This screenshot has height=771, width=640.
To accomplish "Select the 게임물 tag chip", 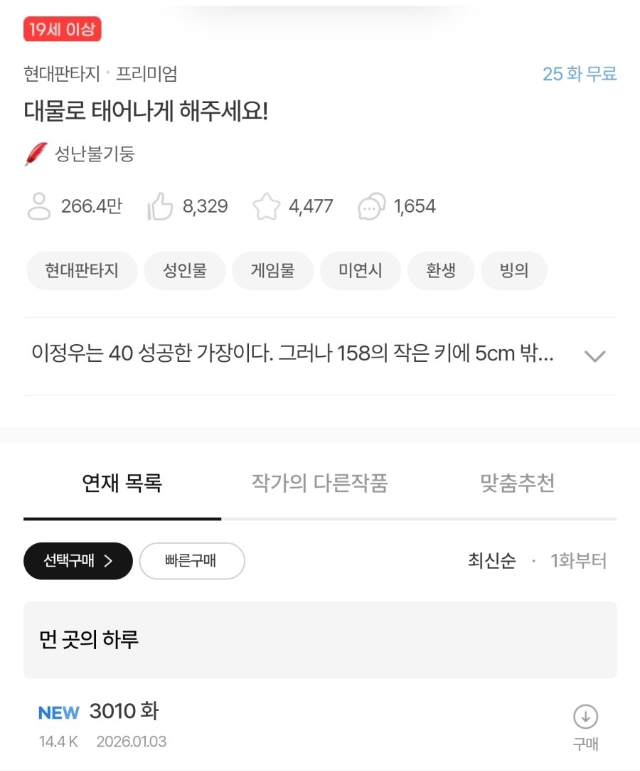I will pyautogui.click(x=273, y=270).
